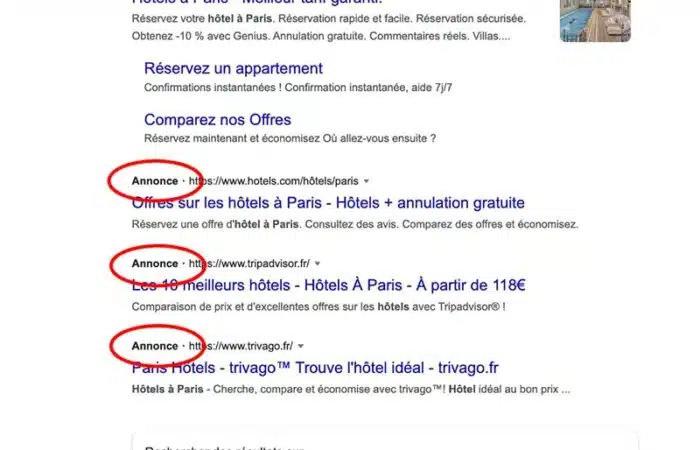The height and width of the screenshot is (450, 700).
Task: Expand the dropdown arrow beside the trivago.fr URL
Action: [299, 345]
